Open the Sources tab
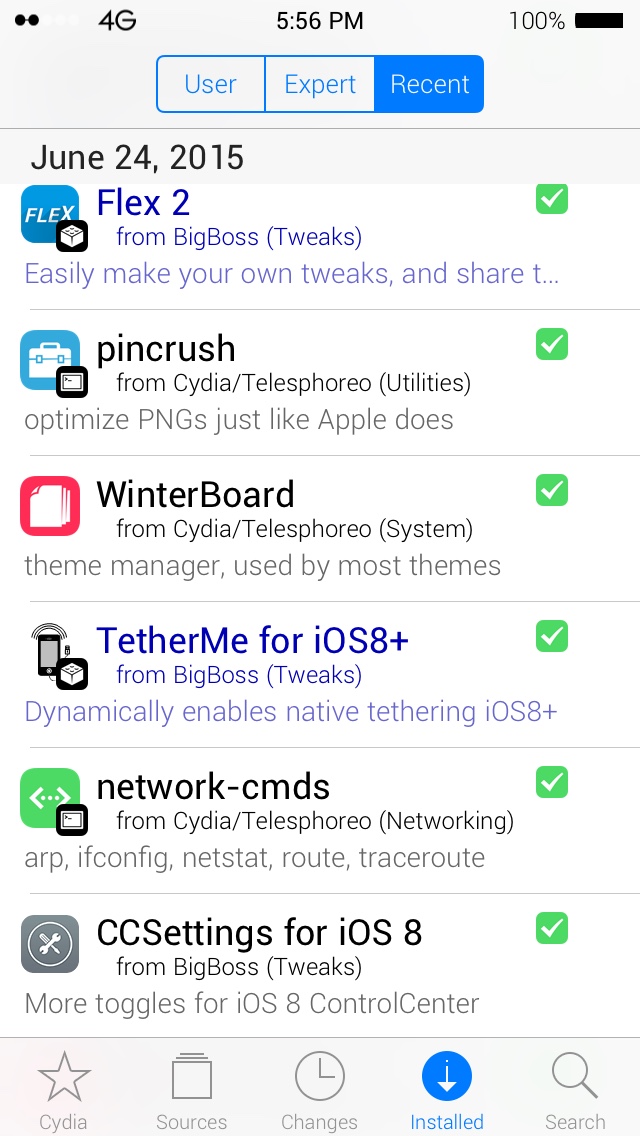The image size is (640, 1136). [192, 1091]
